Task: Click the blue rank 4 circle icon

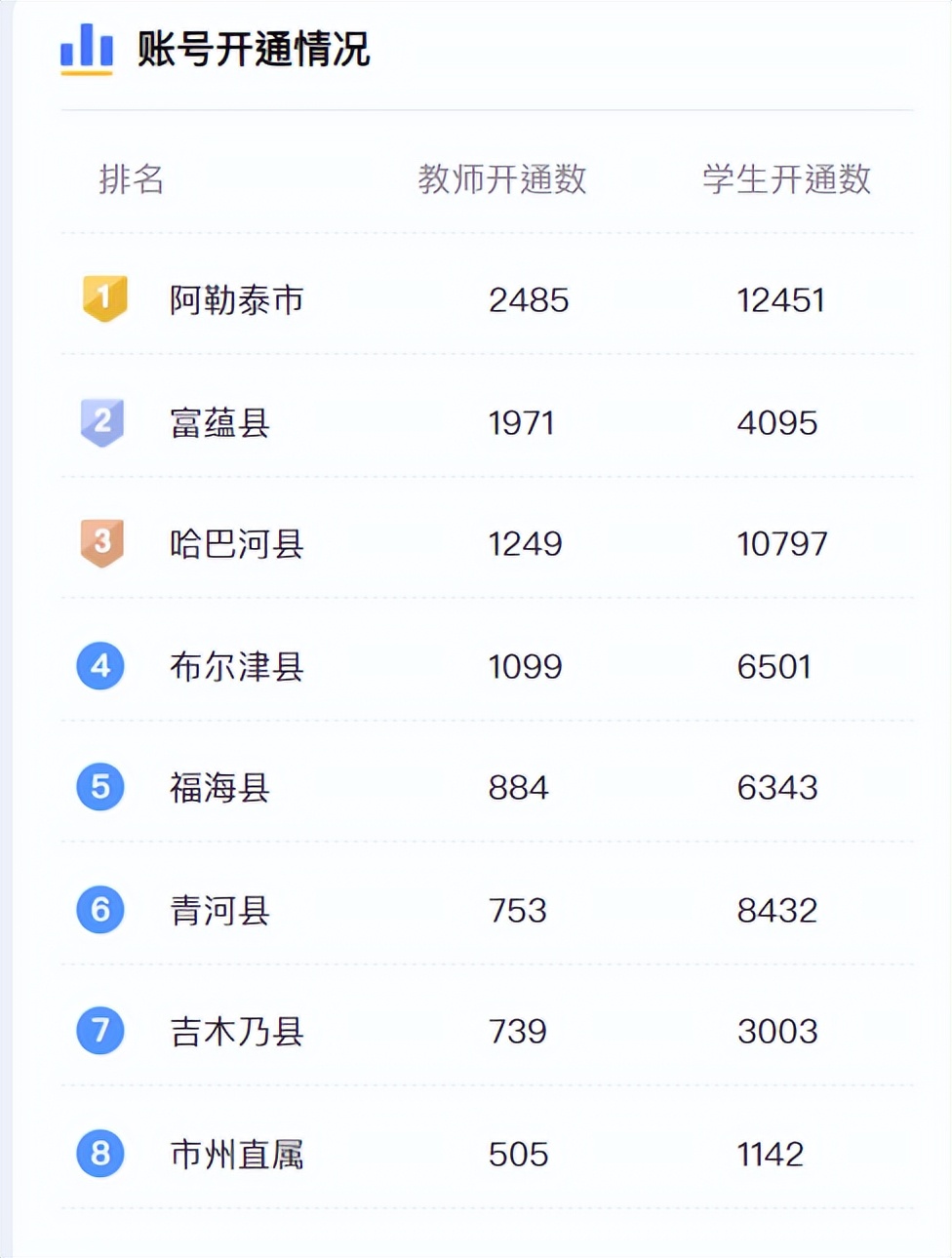Action: point(100,666)
